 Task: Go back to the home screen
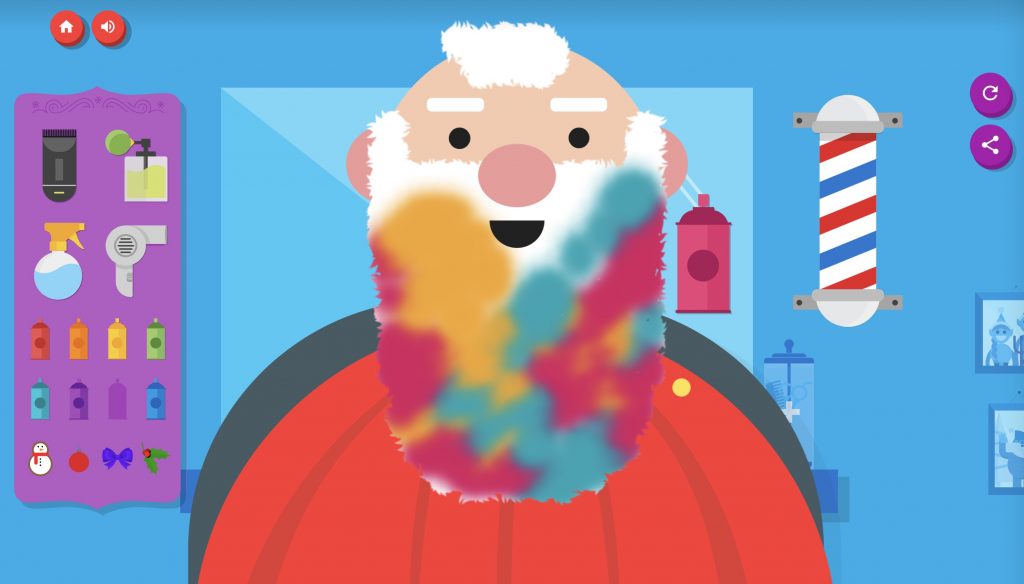pos(67,27)
